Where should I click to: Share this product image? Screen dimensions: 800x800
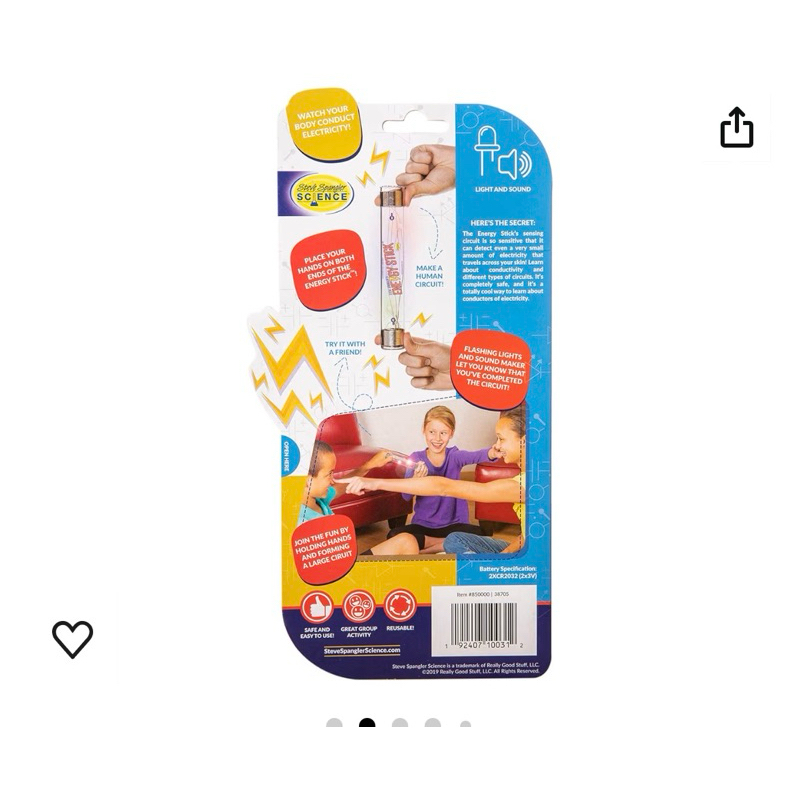click(736, 128)
